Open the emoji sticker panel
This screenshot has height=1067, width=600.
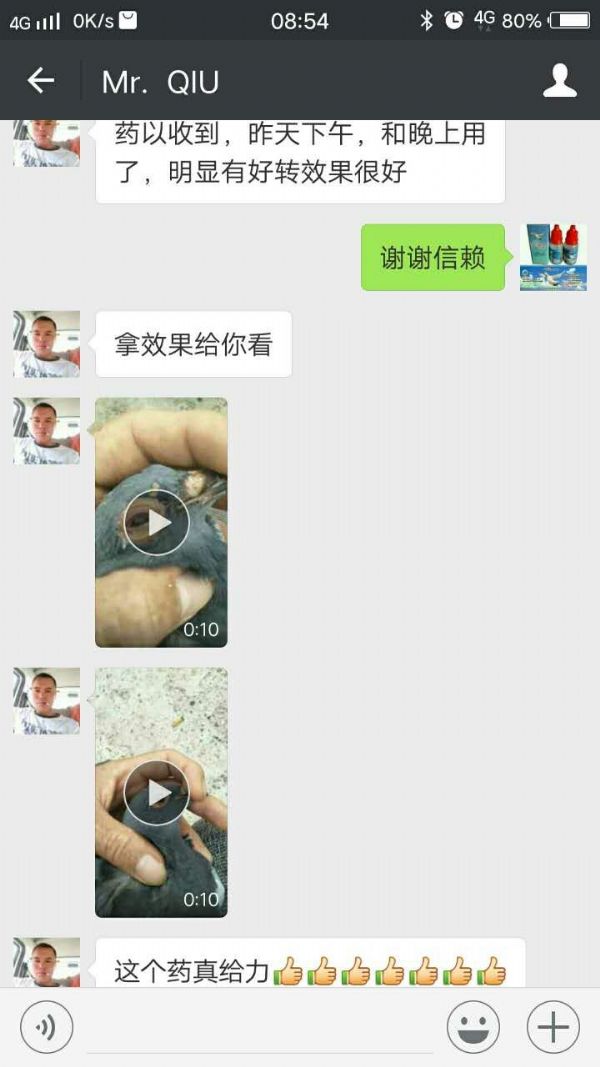[x=473, y=1027]
